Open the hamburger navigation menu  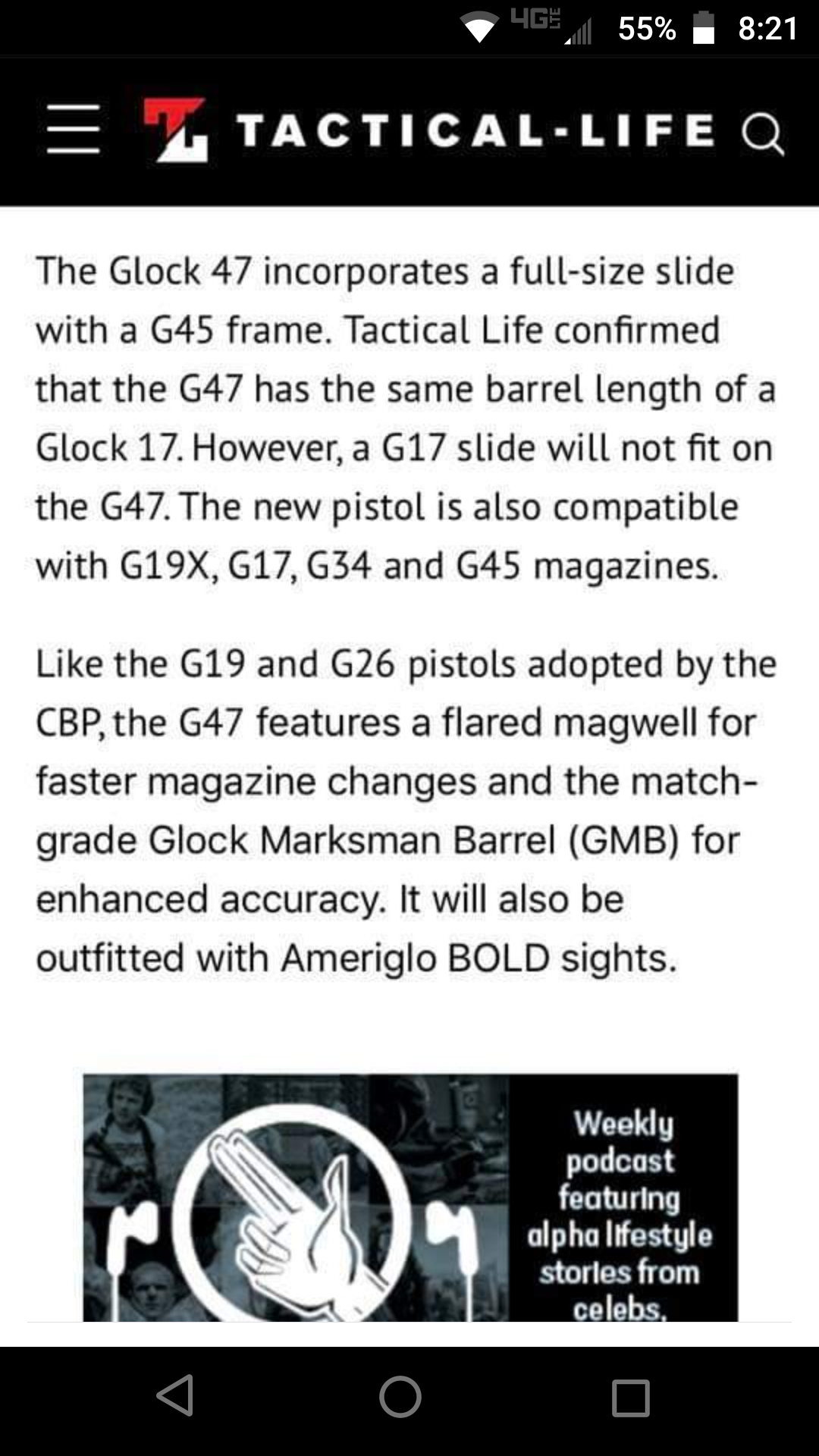(x=73, y=130)
